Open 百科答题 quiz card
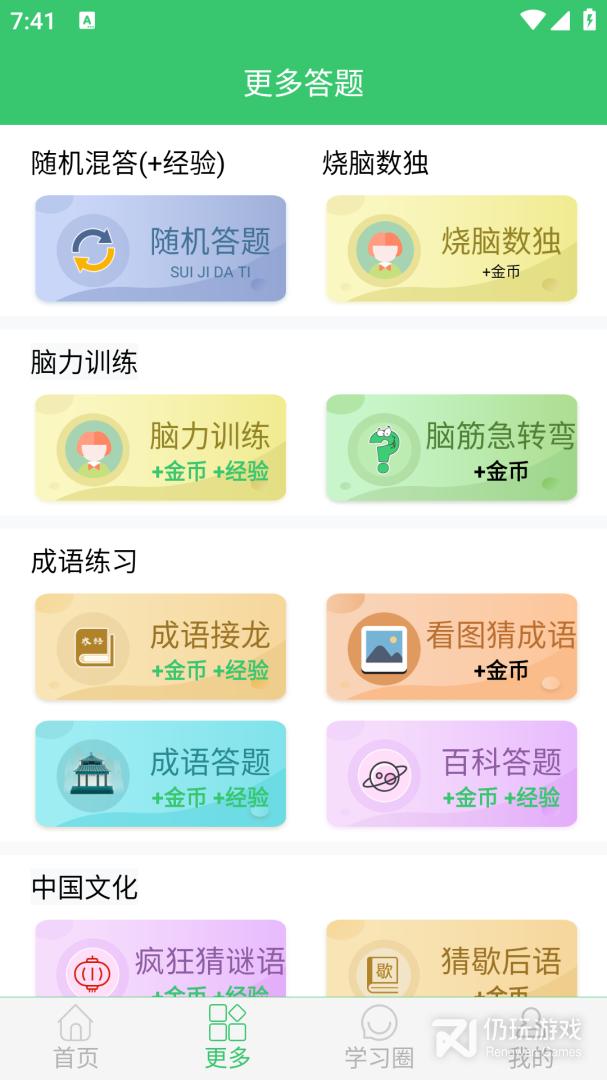The width and height of the screenshot is (607, 1080). [451, 774]
